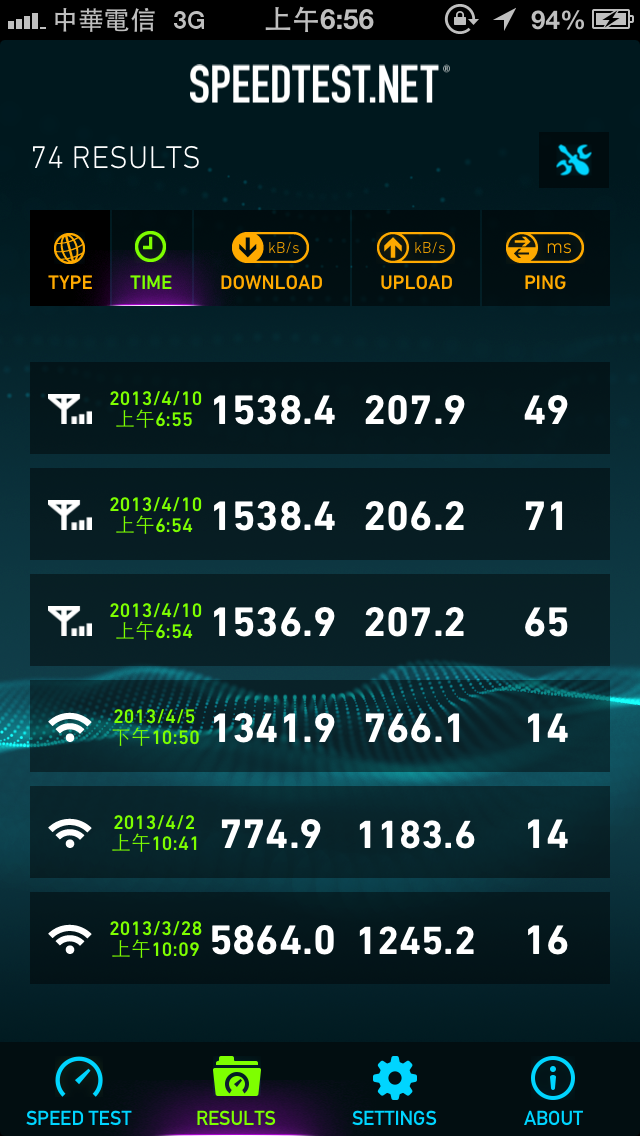Select the Results tab
The height and width of the screenshot is (1136, 640).
(x=236, y=1091)
